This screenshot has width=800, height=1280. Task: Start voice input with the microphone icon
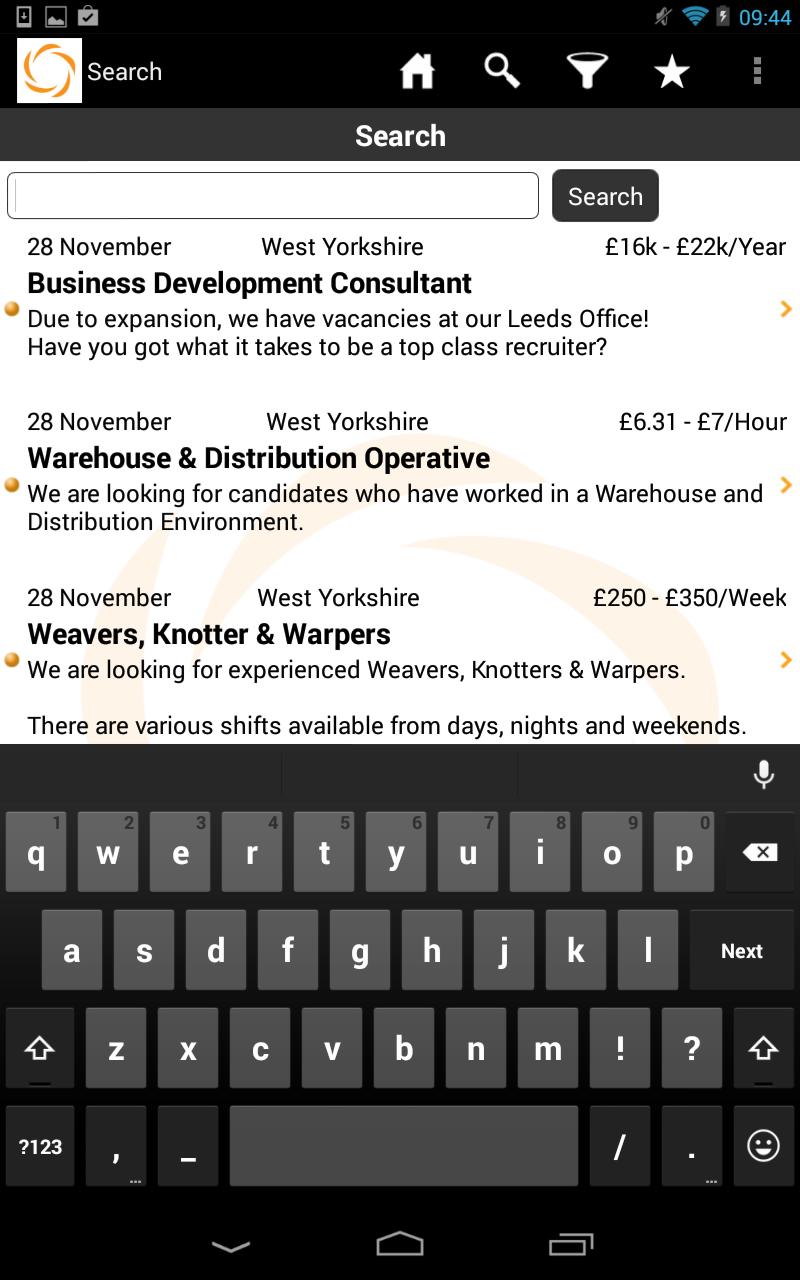[x=763, y=773]
